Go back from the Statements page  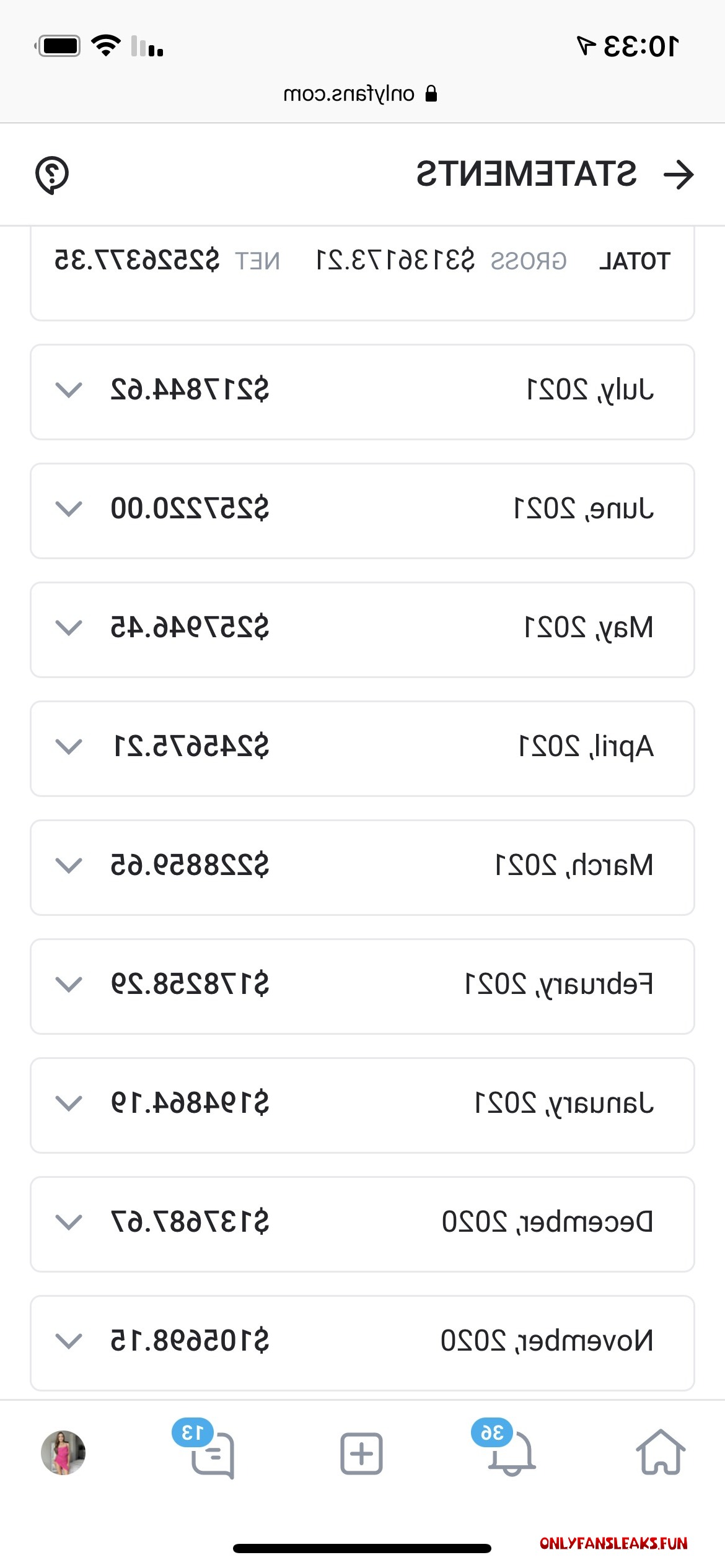point(678,175)
